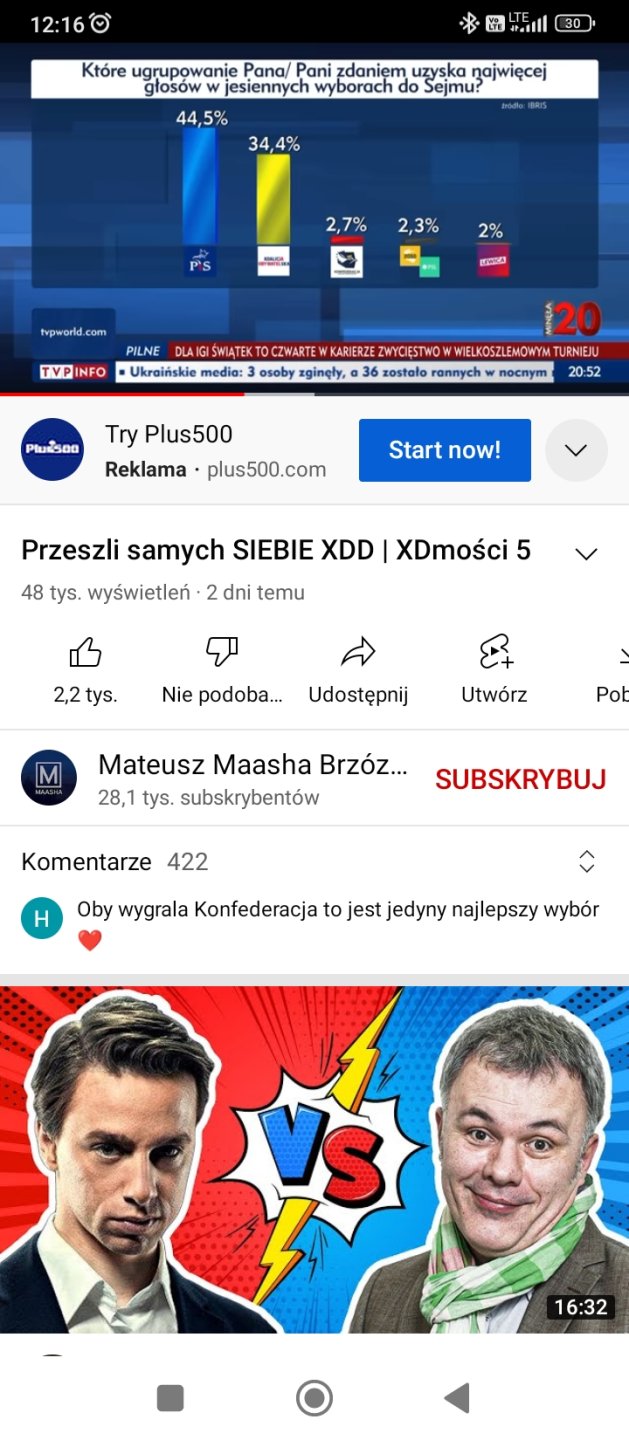The image size is (629, 1440).
Task: Subscribe with the SUBSKRYBUJ button
Action: 520,780
